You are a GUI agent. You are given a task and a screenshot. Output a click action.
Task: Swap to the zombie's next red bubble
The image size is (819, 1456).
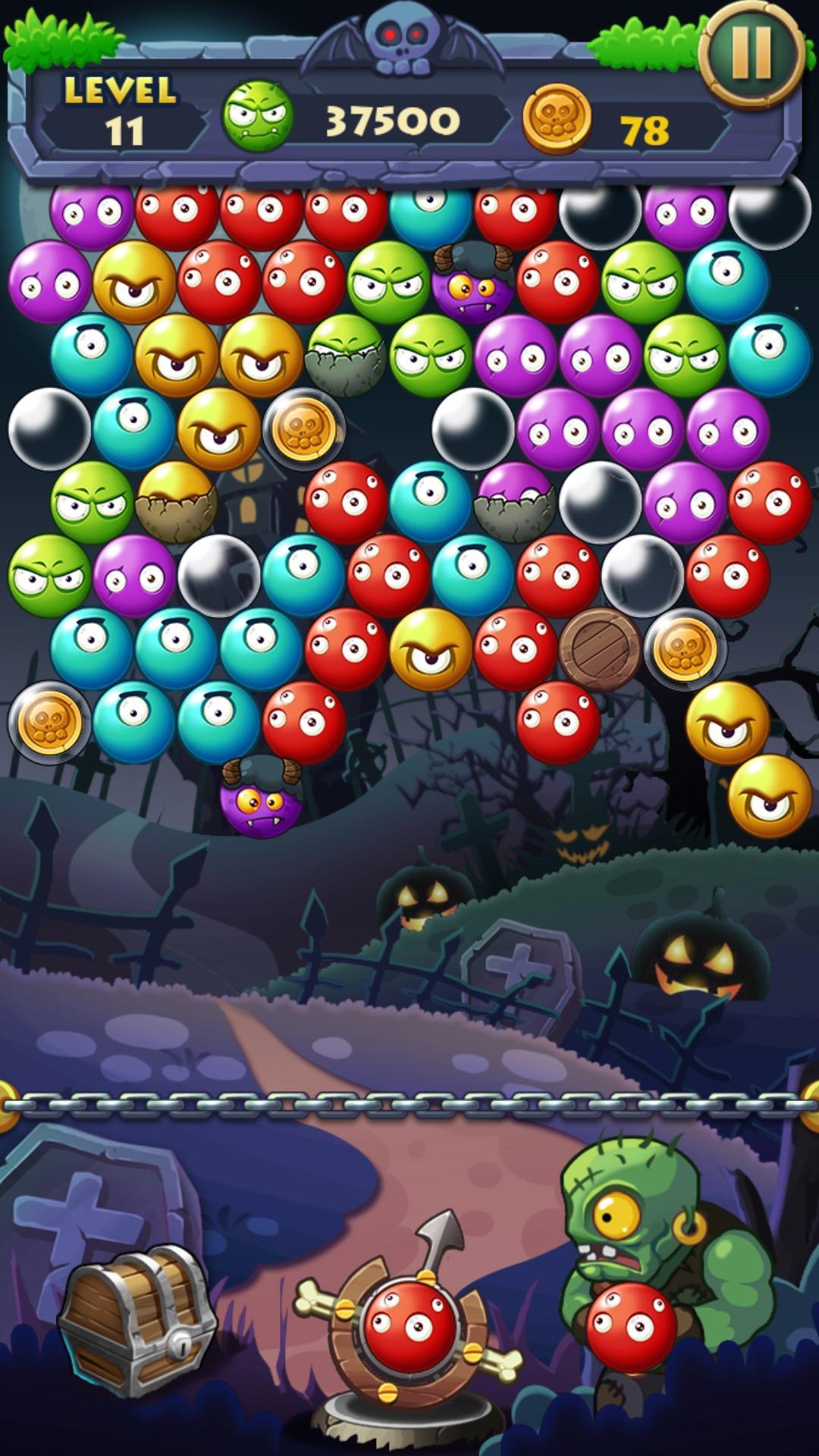(631, 1326)
